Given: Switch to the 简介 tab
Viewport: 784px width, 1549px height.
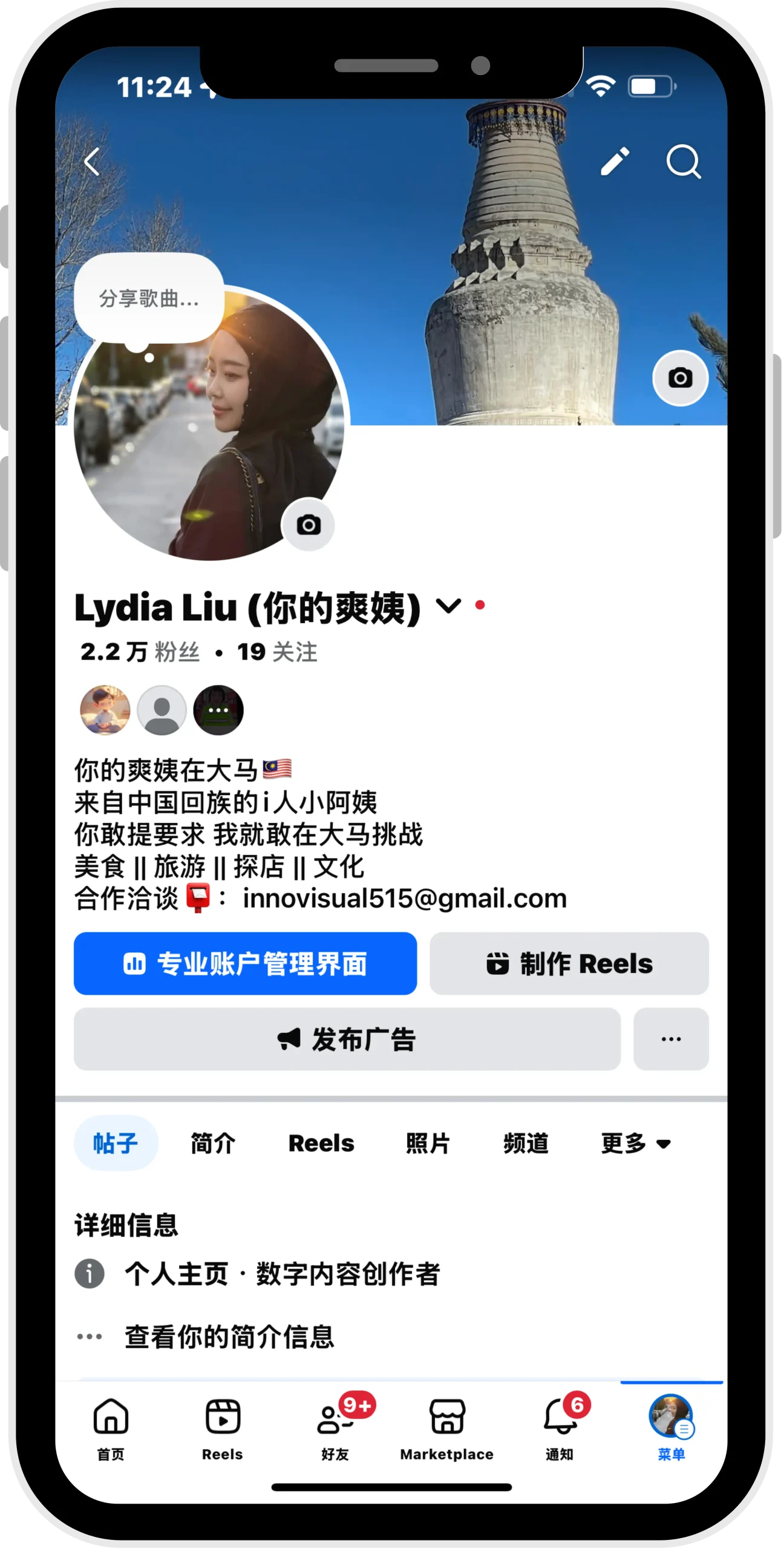Looking at the screenshot, I should pos(213,1143).
